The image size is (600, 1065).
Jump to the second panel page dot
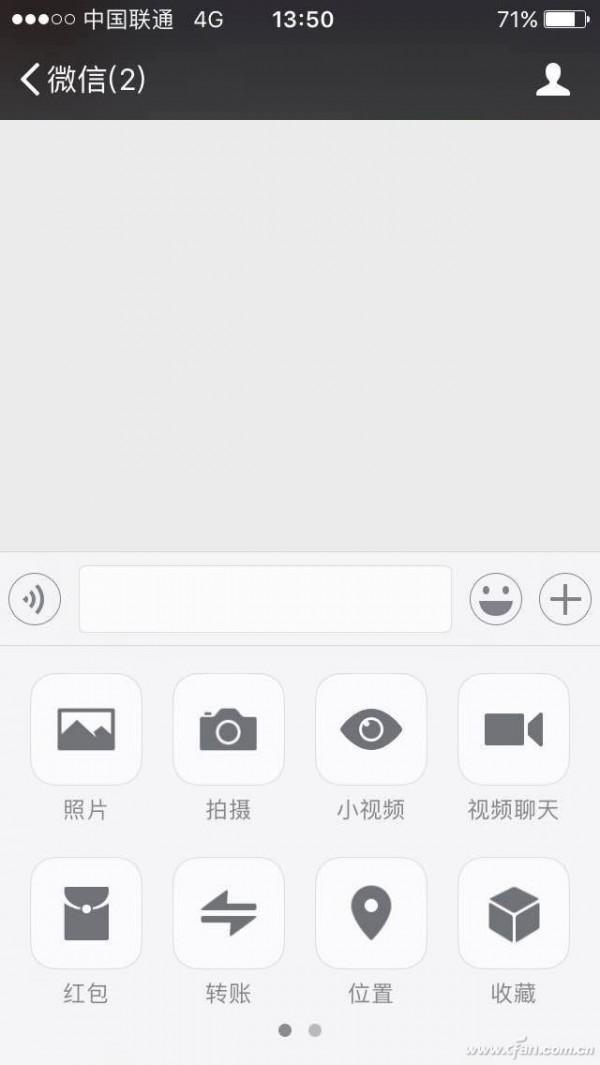(315, 1030)
